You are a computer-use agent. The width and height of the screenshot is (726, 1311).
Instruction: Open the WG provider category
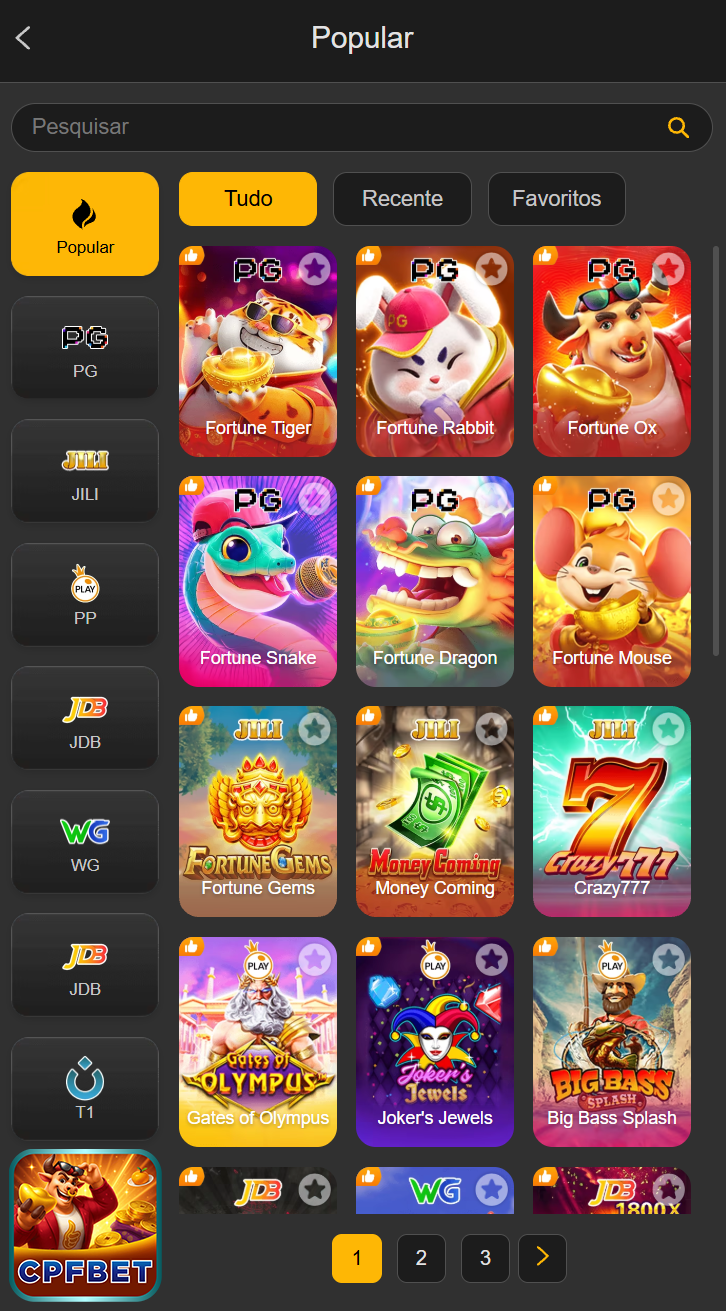pos(85,841)
